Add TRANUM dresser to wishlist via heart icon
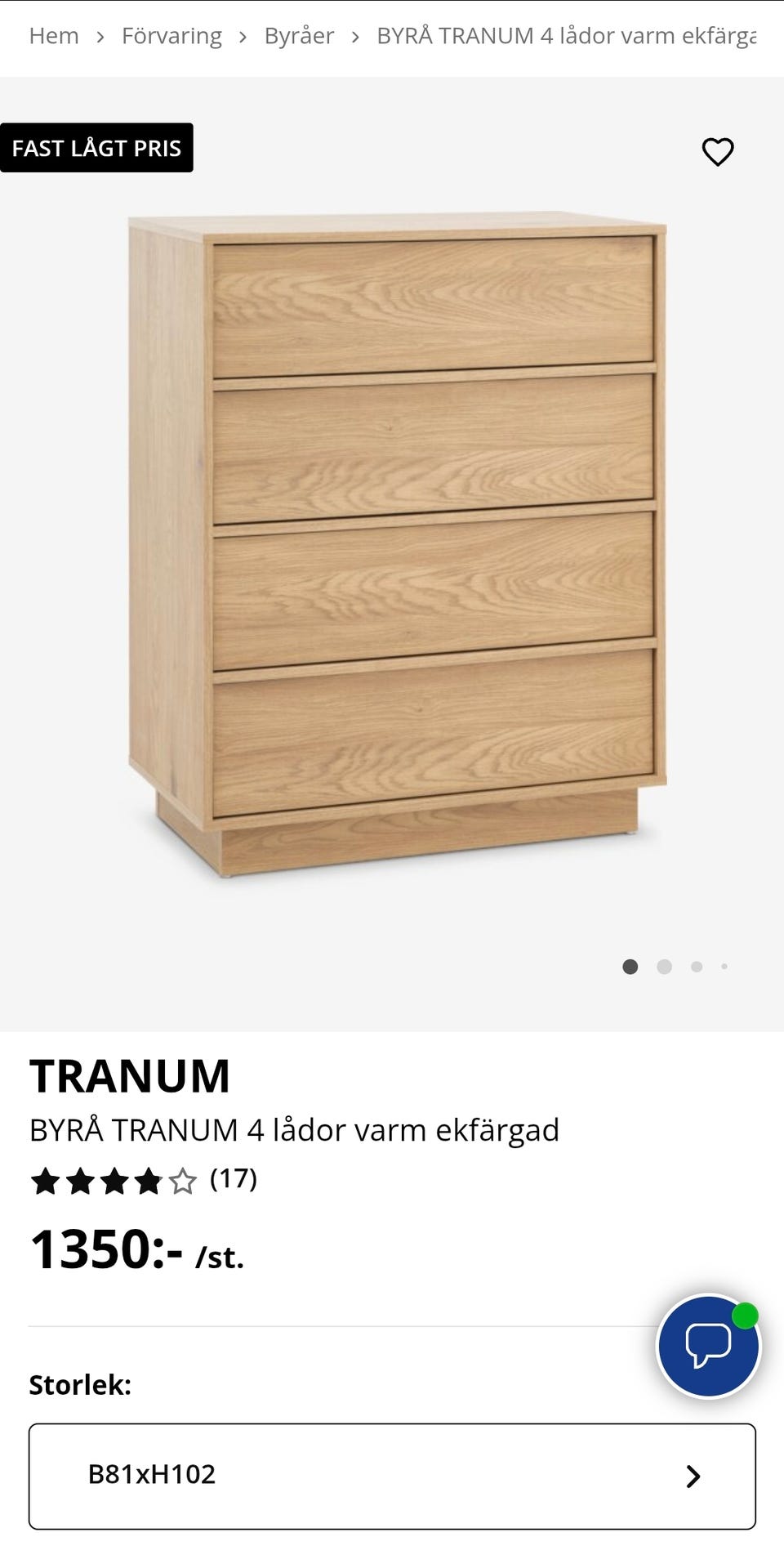Screen dimensions: 784x1546 coord(718,150)
